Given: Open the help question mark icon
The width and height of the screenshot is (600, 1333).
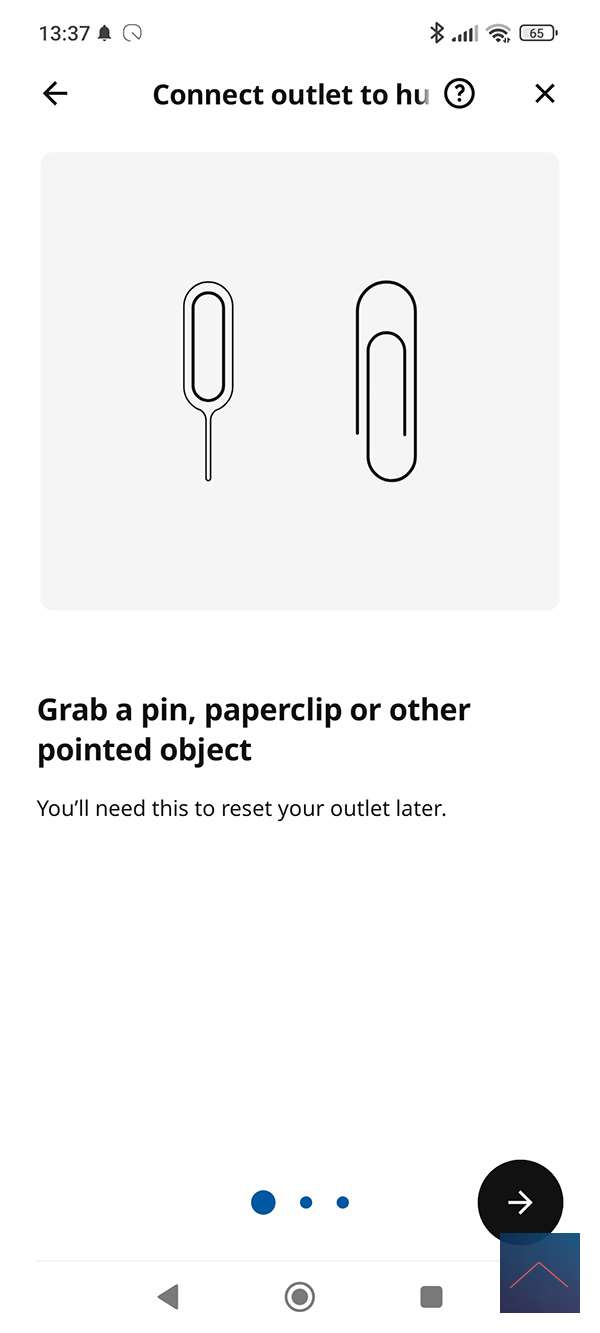Looking at the screenshot, I should click(x=459, y=94).
